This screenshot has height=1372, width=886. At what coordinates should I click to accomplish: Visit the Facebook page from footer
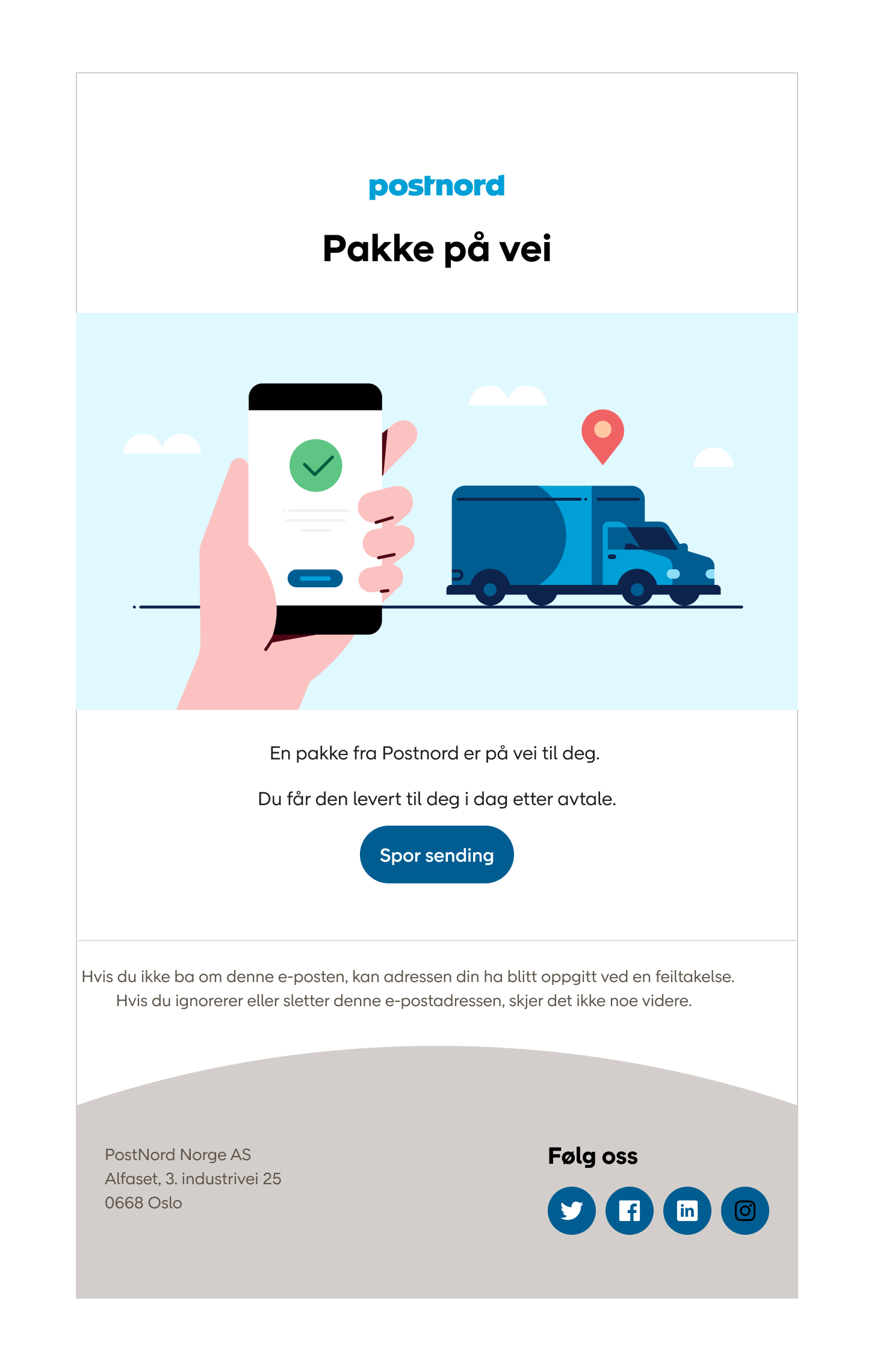click(x=629, y=1210)
